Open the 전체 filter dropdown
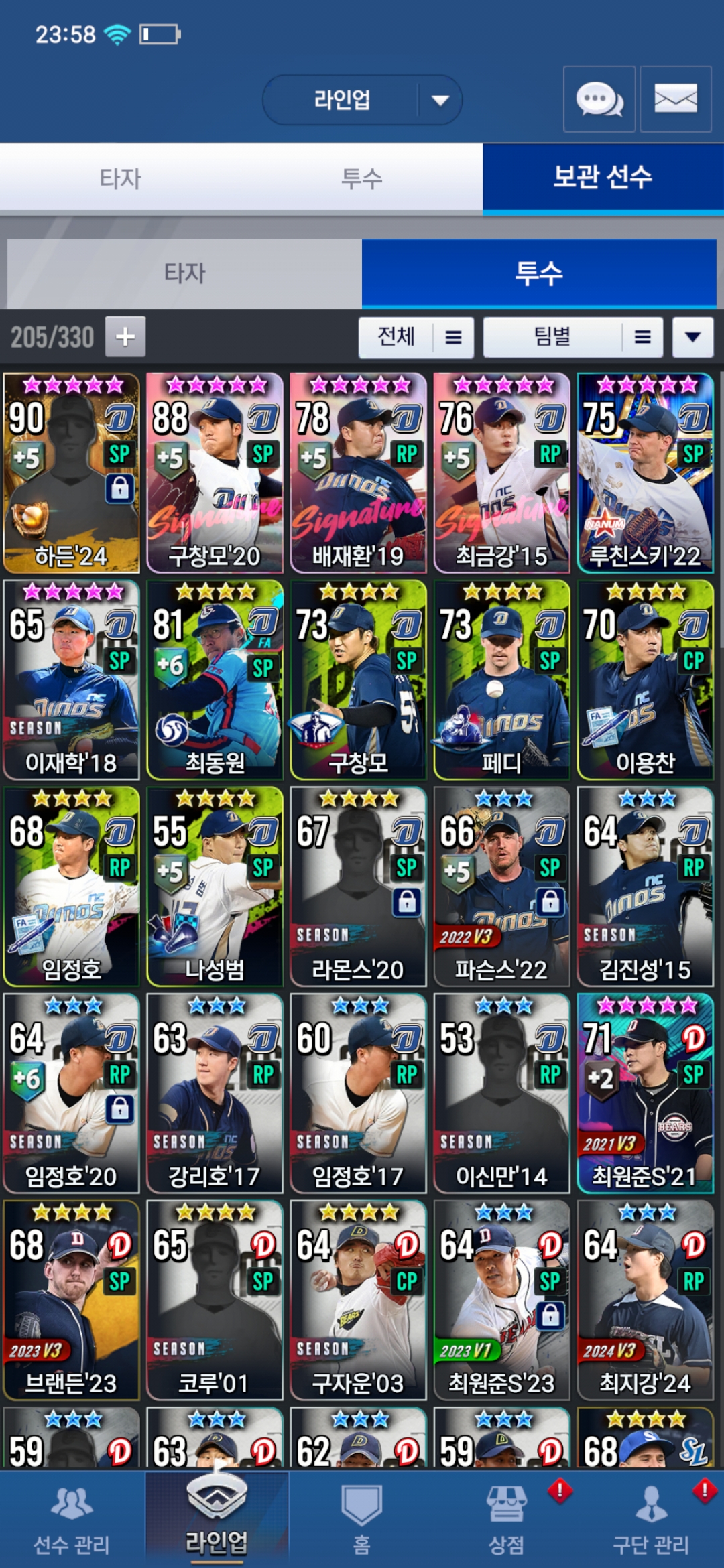 click(416, 337)
